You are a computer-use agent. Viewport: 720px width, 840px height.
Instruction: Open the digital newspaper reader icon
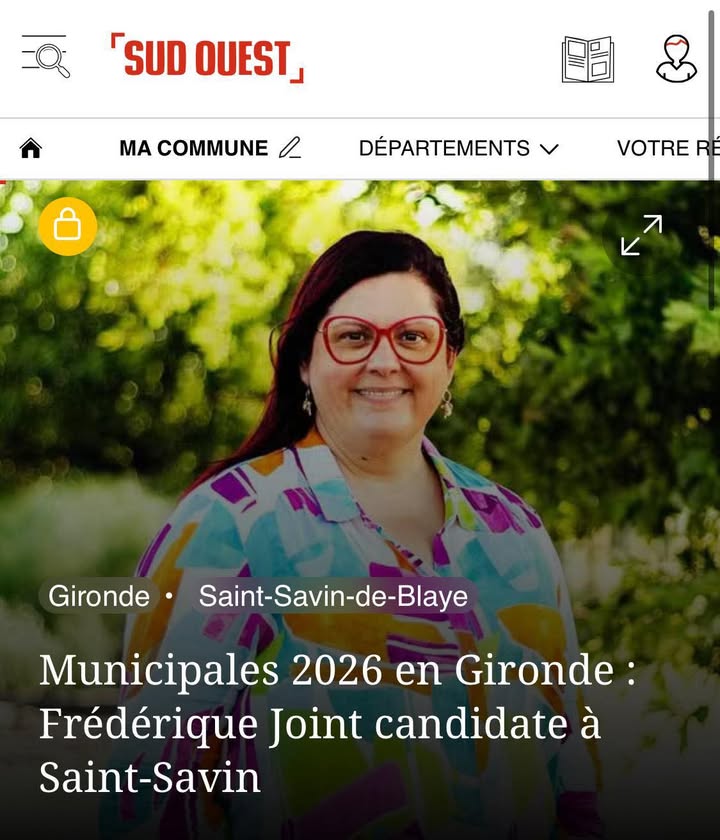[x=587, y=59]
